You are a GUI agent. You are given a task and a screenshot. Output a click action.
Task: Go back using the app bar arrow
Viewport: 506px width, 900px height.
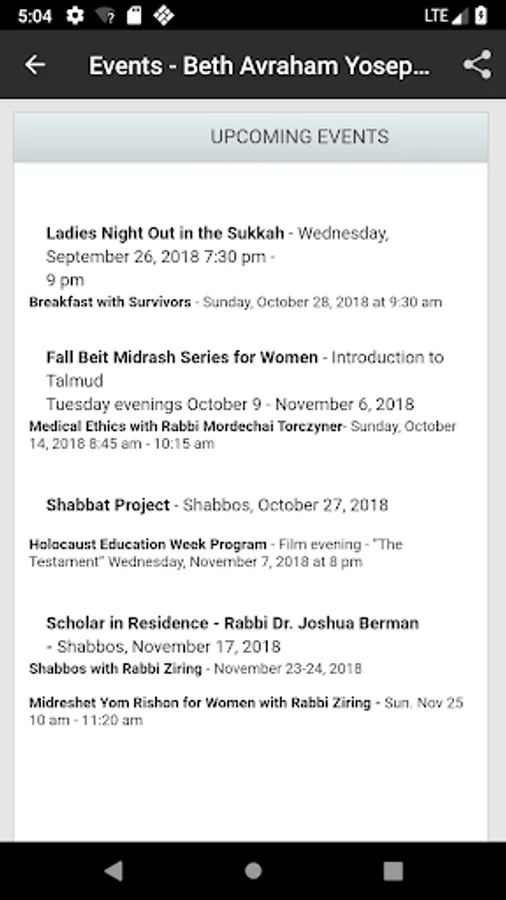point(34,65)
